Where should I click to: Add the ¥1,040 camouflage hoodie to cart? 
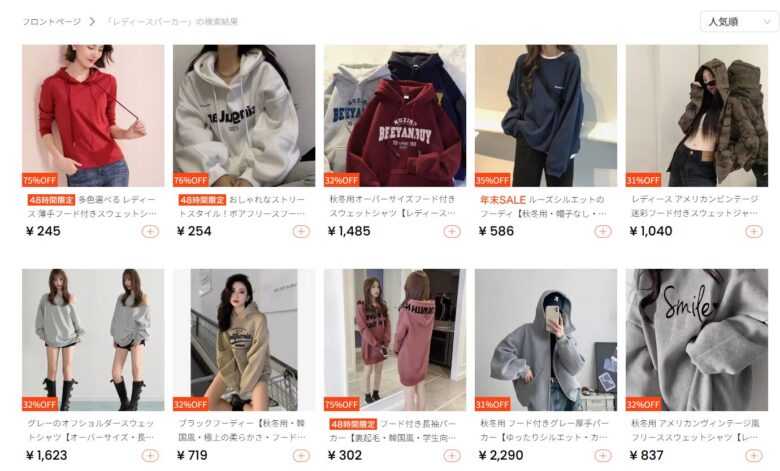(x=753, y=231)
